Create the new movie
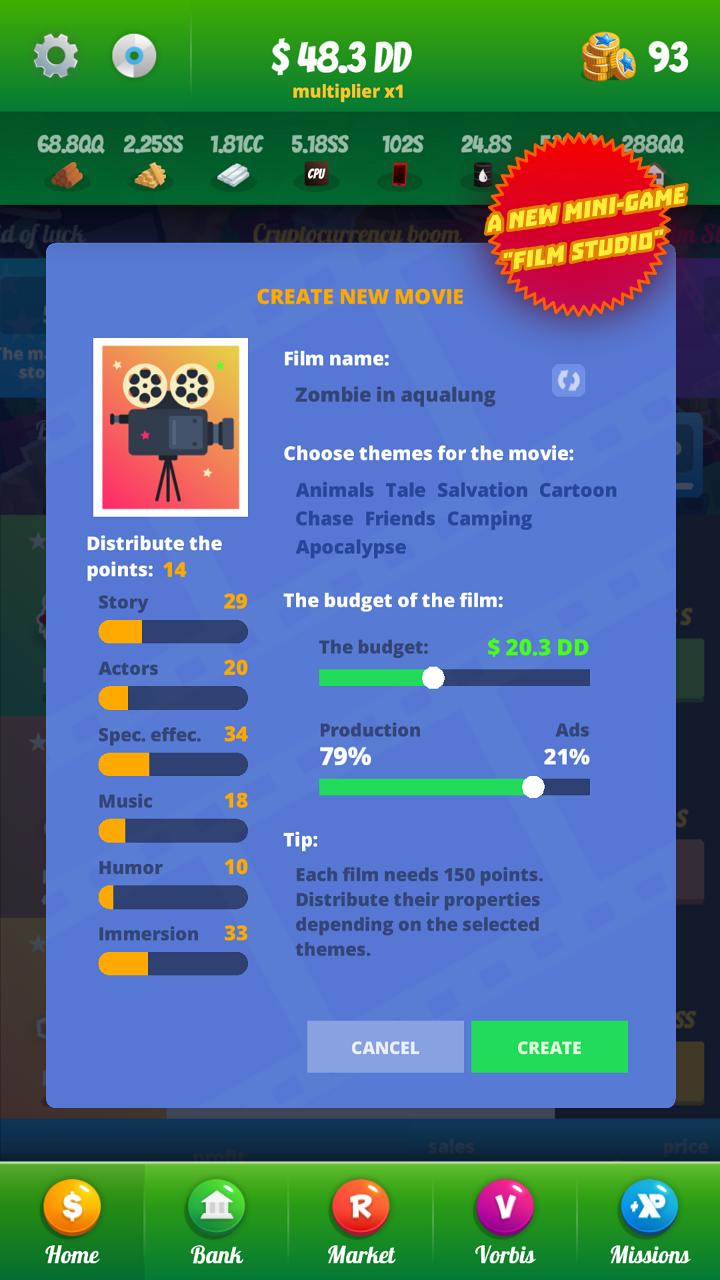This screenshot has width=720, height=1280. [x=549, y=1047]
